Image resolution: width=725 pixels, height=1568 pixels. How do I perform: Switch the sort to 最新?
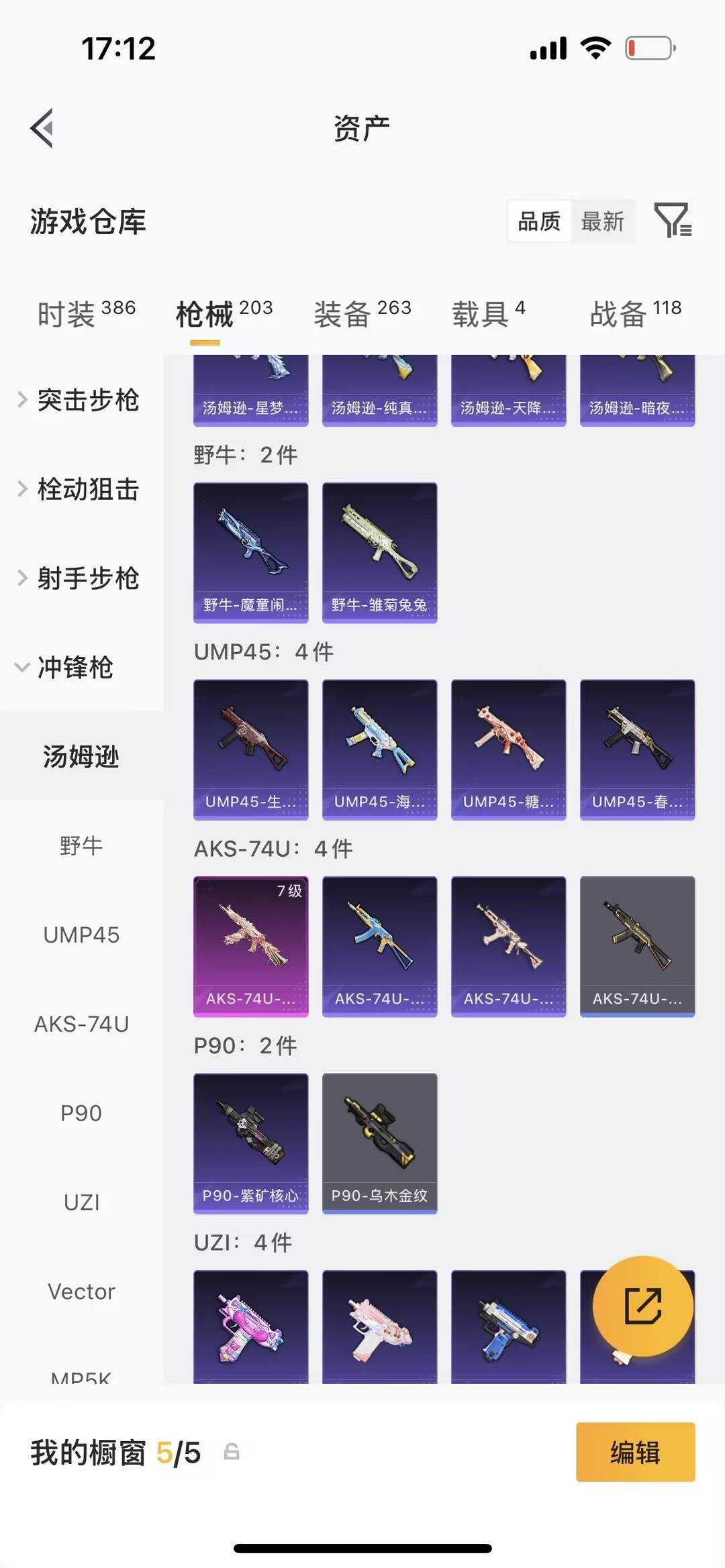pyautogui.click(x=603, y=221)
